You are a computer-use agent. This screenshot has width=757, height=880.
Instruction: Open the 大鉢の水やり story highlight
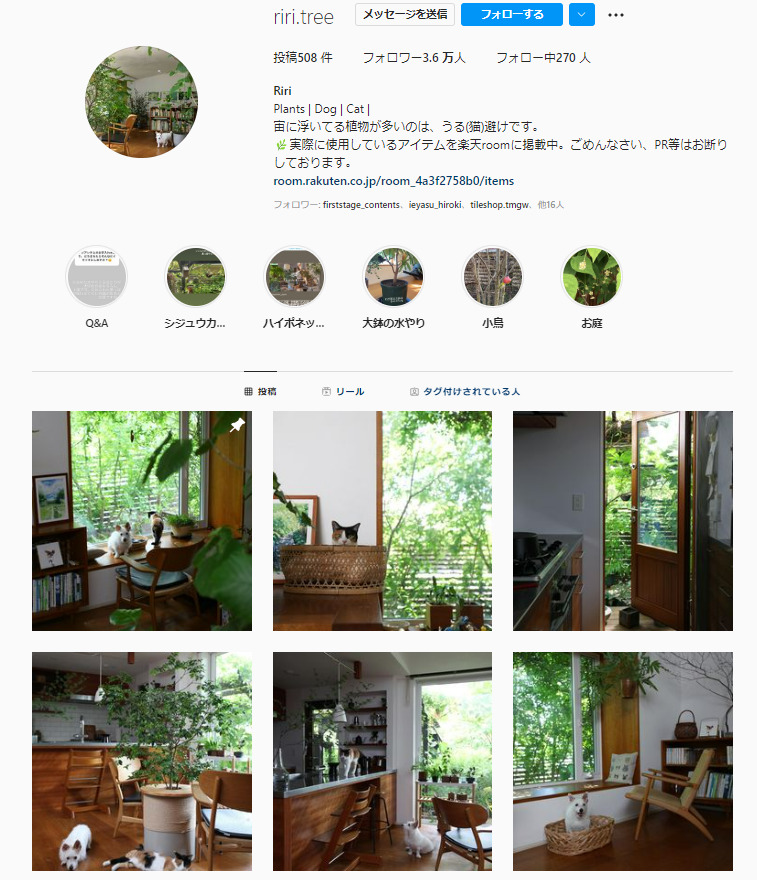[x=393, y=277]
